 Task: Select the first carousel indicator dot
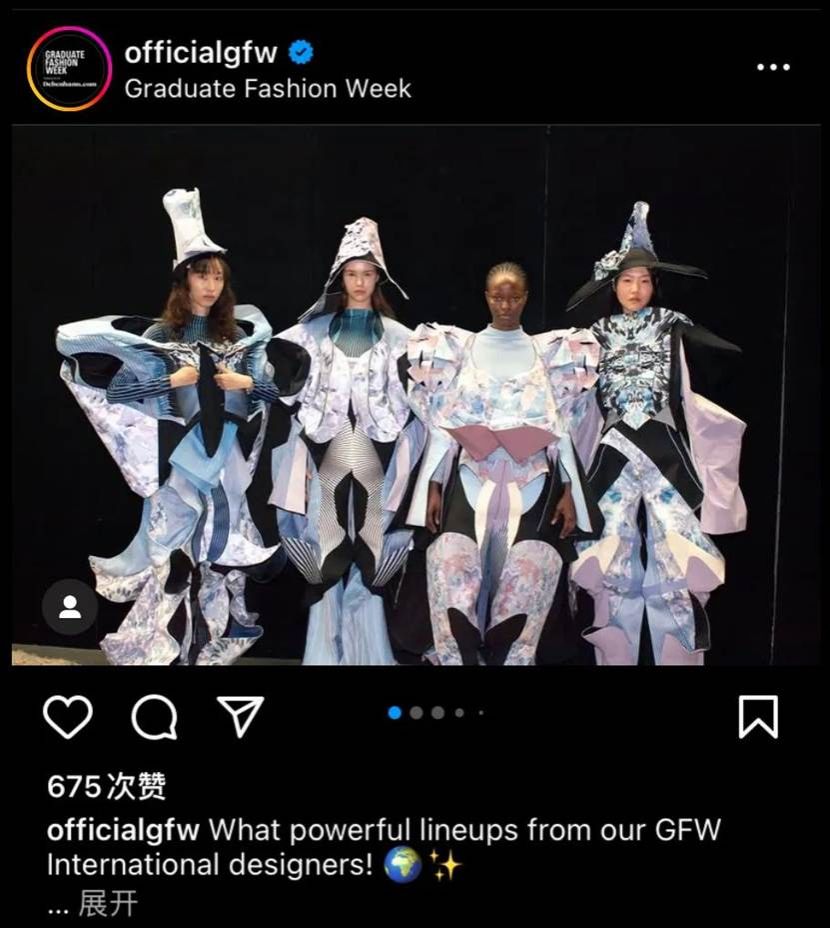tap(394, 712)
